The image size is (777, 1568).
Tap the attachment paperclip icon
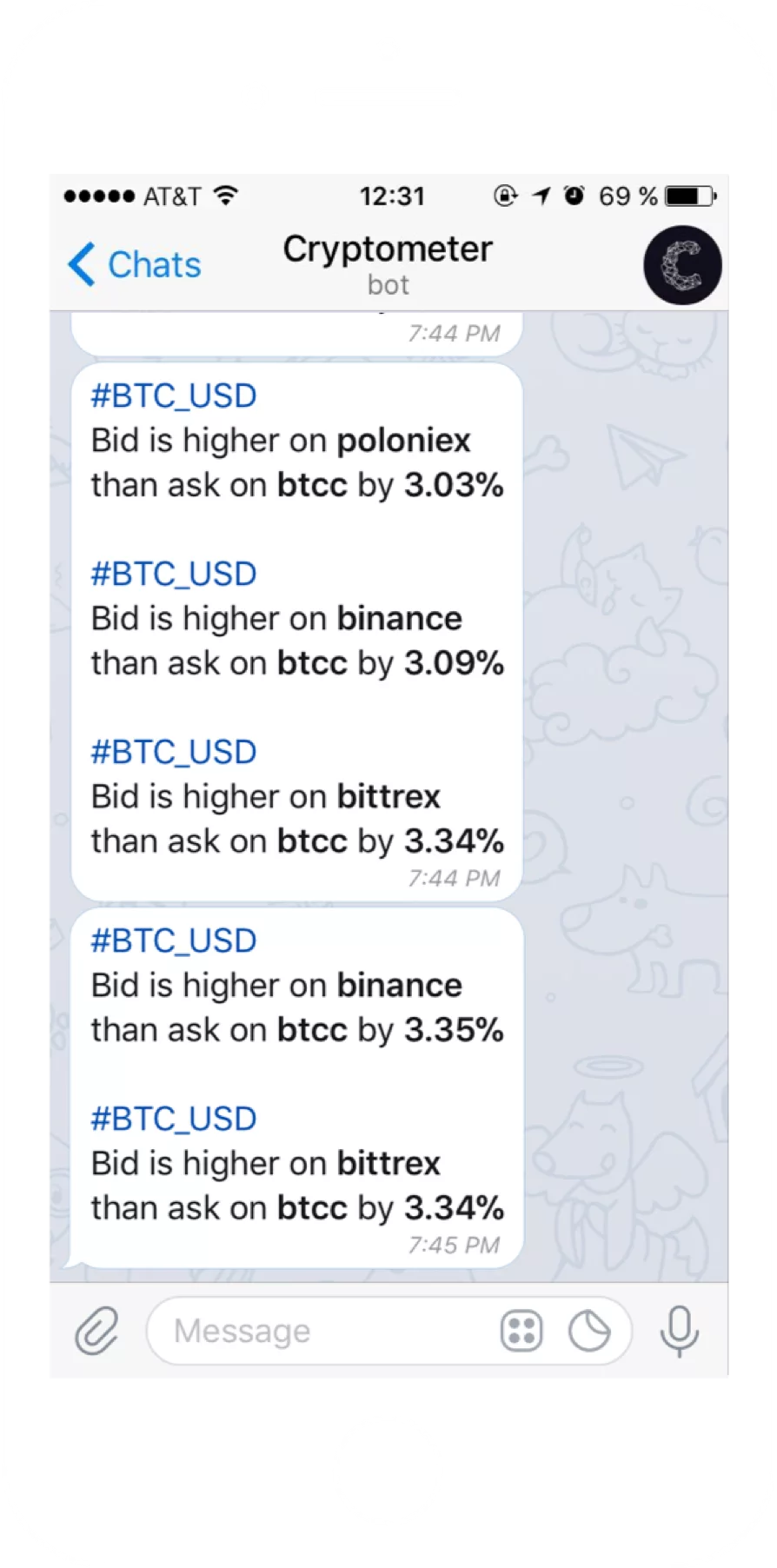[96, 1331]
